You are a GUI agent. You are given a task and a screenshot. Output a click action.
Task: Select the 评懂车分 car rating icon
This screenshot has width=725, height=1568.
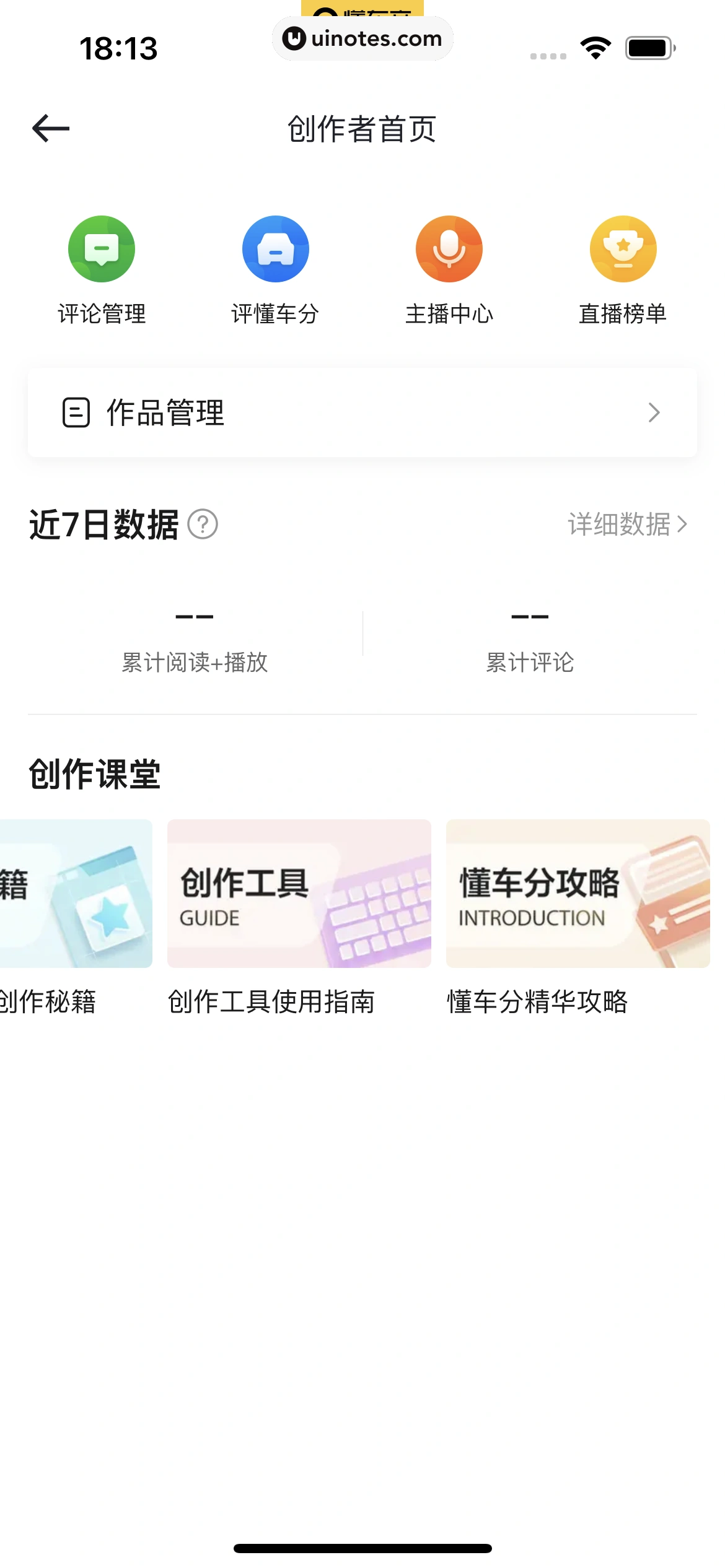[276, 248]
